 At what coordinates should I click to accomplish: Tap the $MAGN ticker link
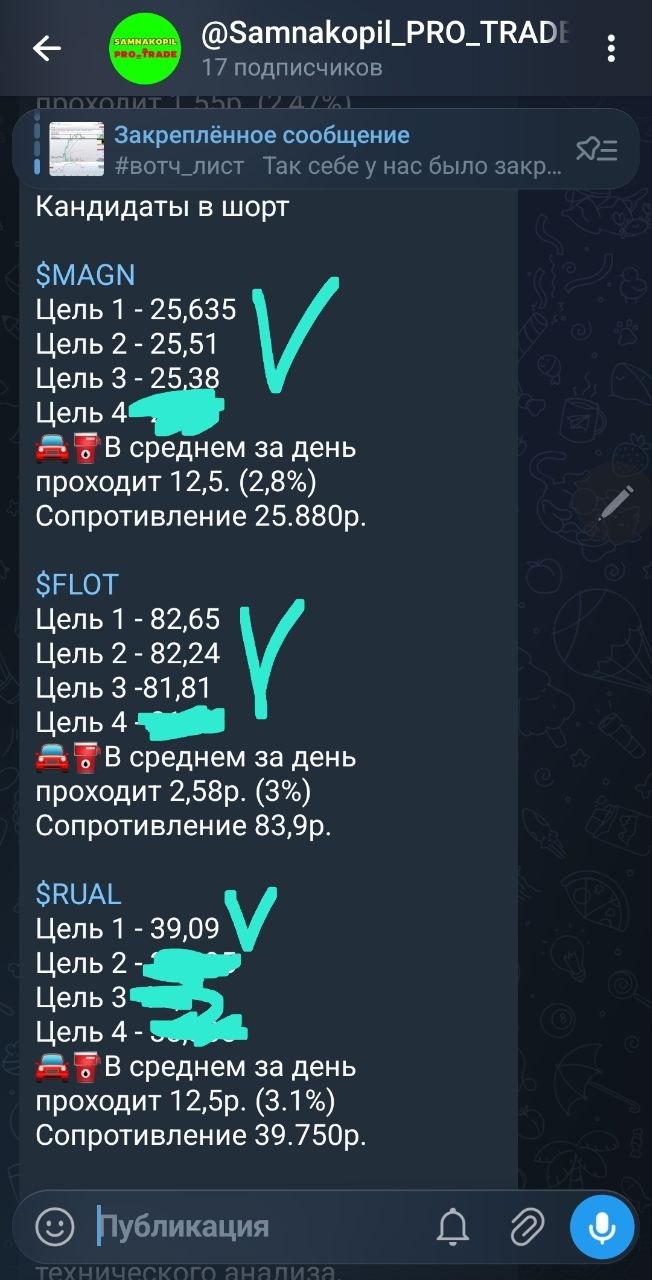click(x=85, y=275)
